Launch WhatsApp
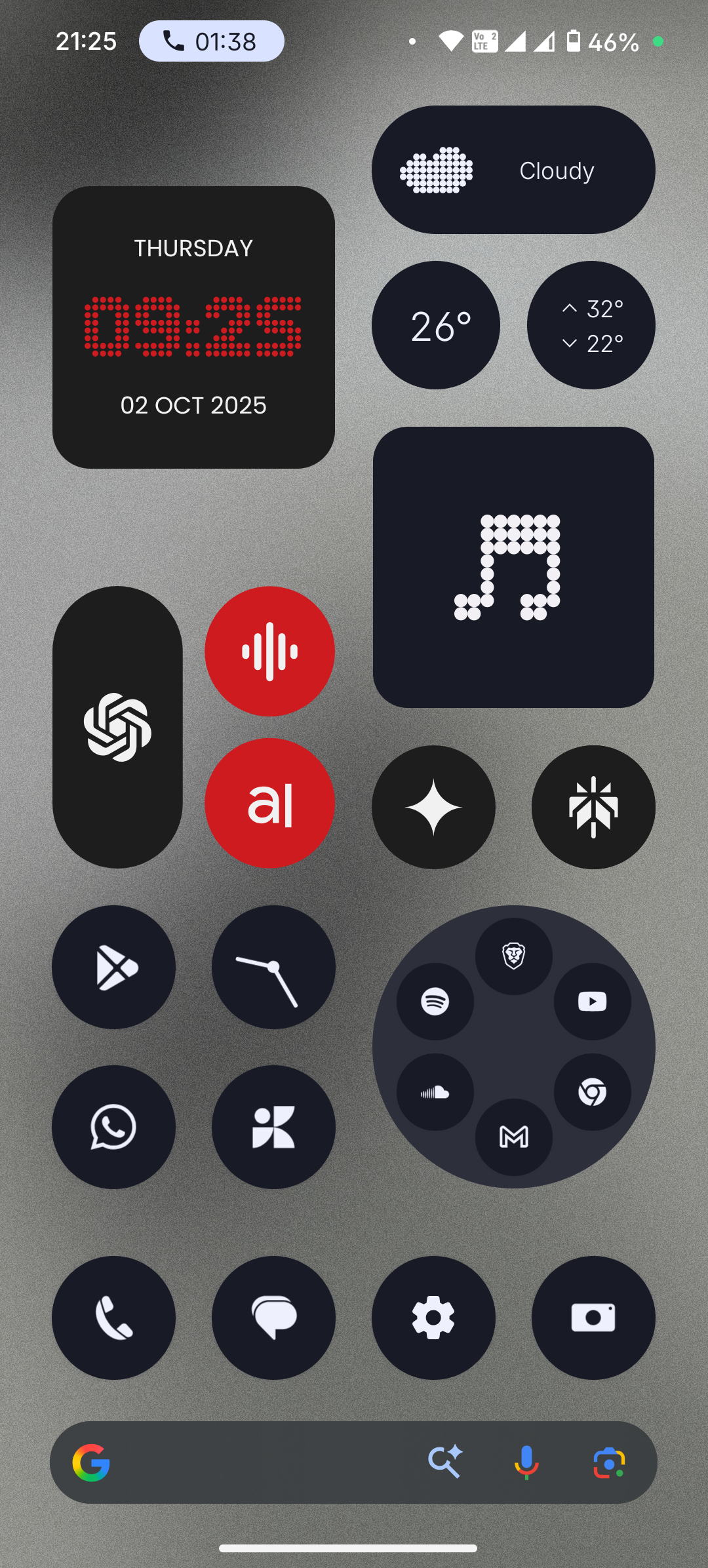Viewport: 708px width, 1568px height. (x=114, y=1127)
